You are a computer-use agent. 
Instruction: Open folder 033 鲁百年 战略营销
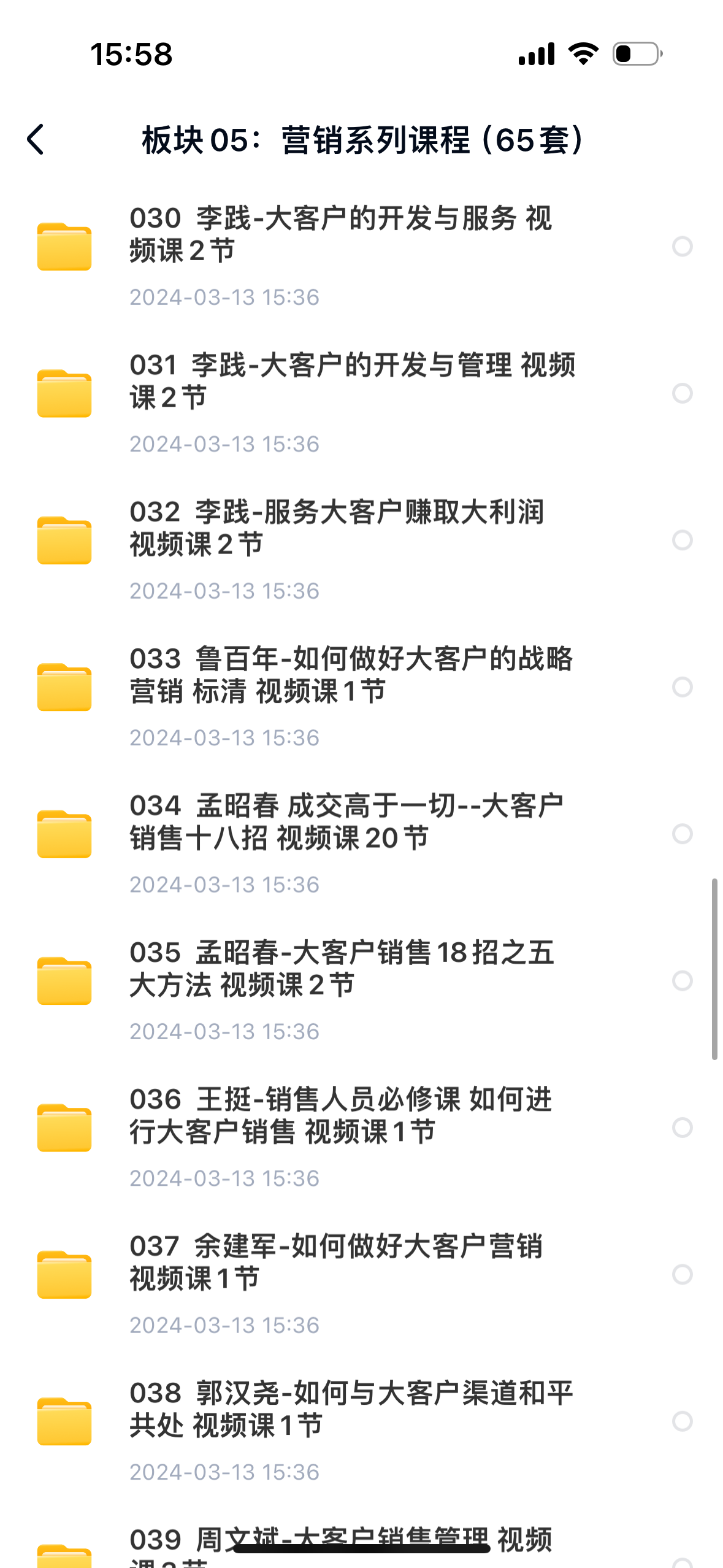point(351,675)
